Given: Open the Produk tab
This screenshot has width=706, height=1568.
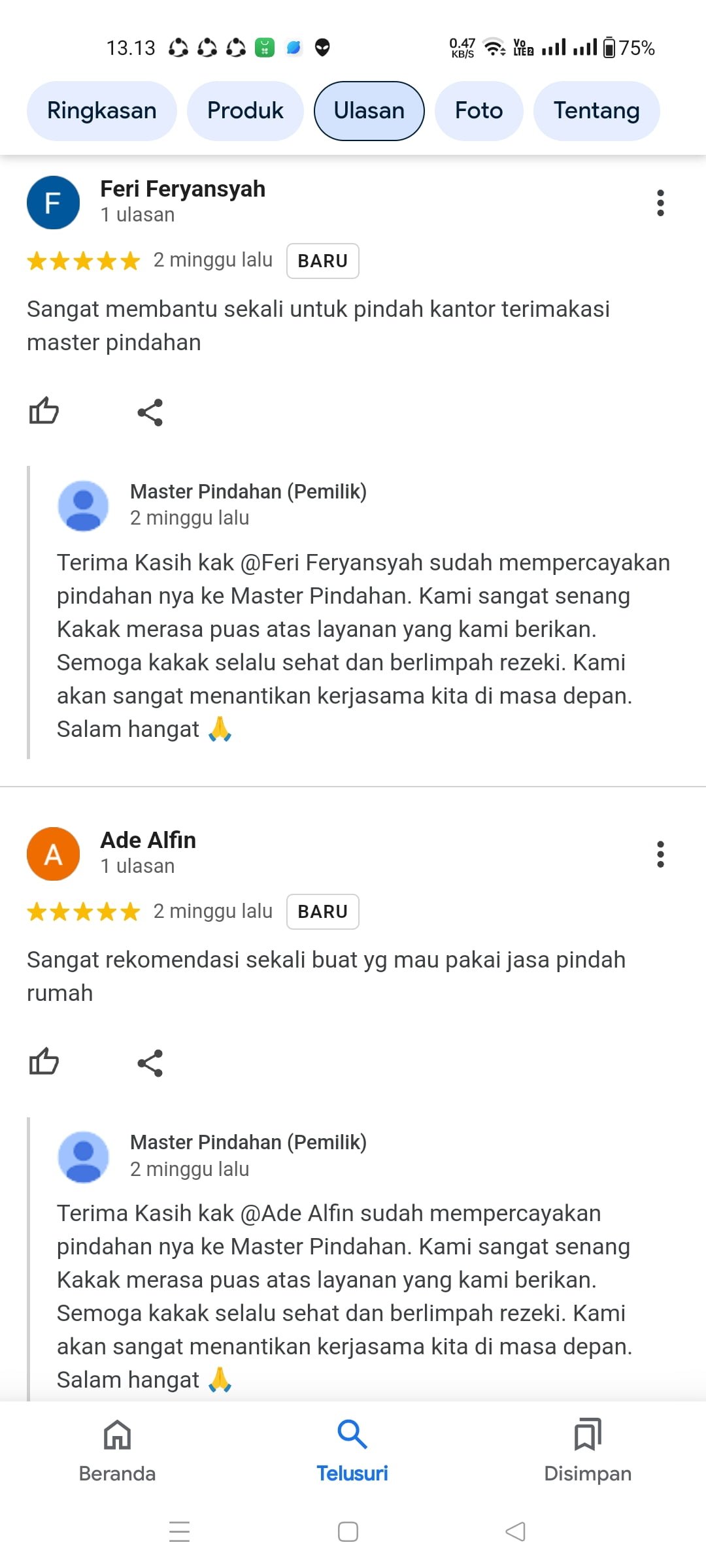Looking at the screenshot, I should coord(245,110).
